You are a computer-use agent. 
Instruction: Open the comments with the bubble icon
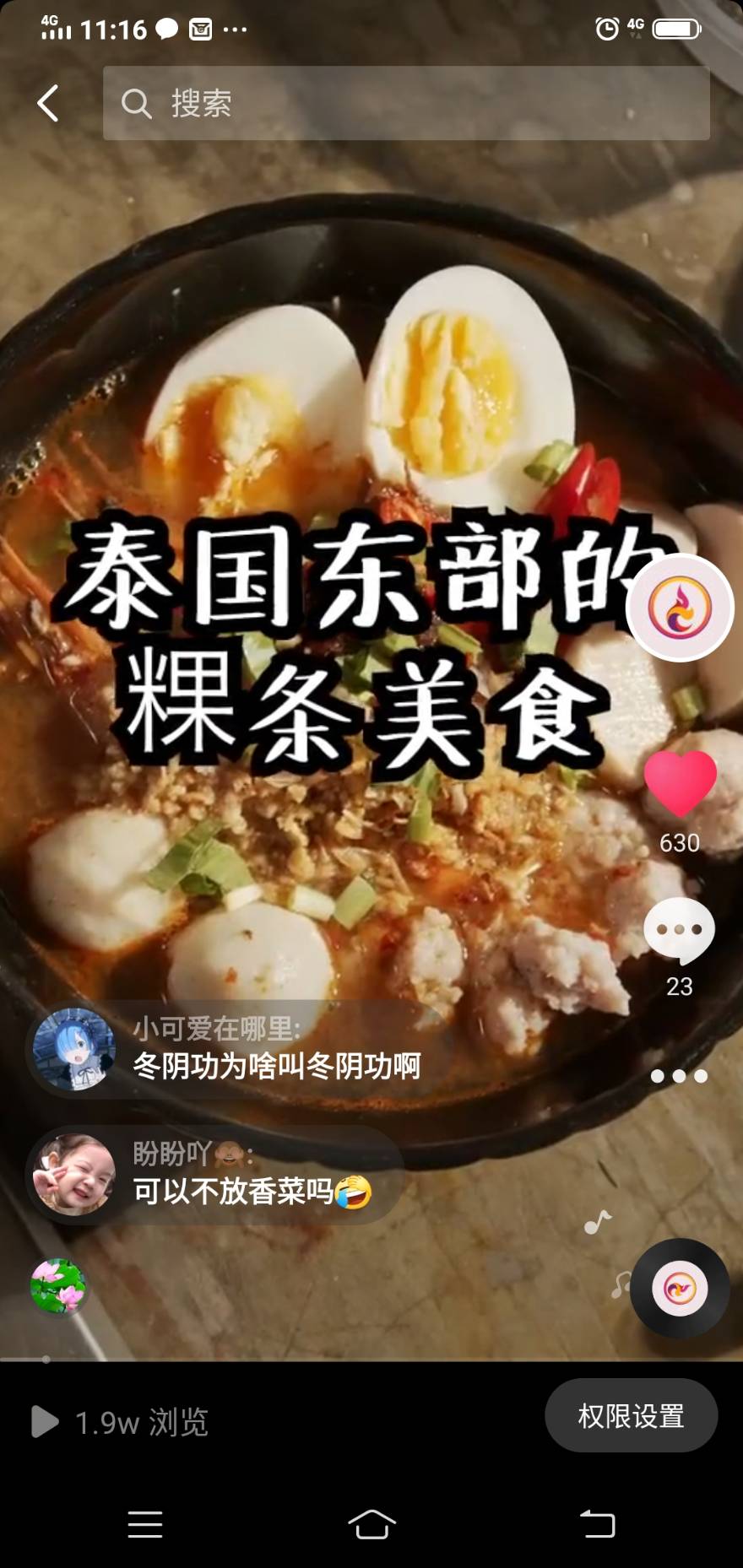[x=680, y=929]
